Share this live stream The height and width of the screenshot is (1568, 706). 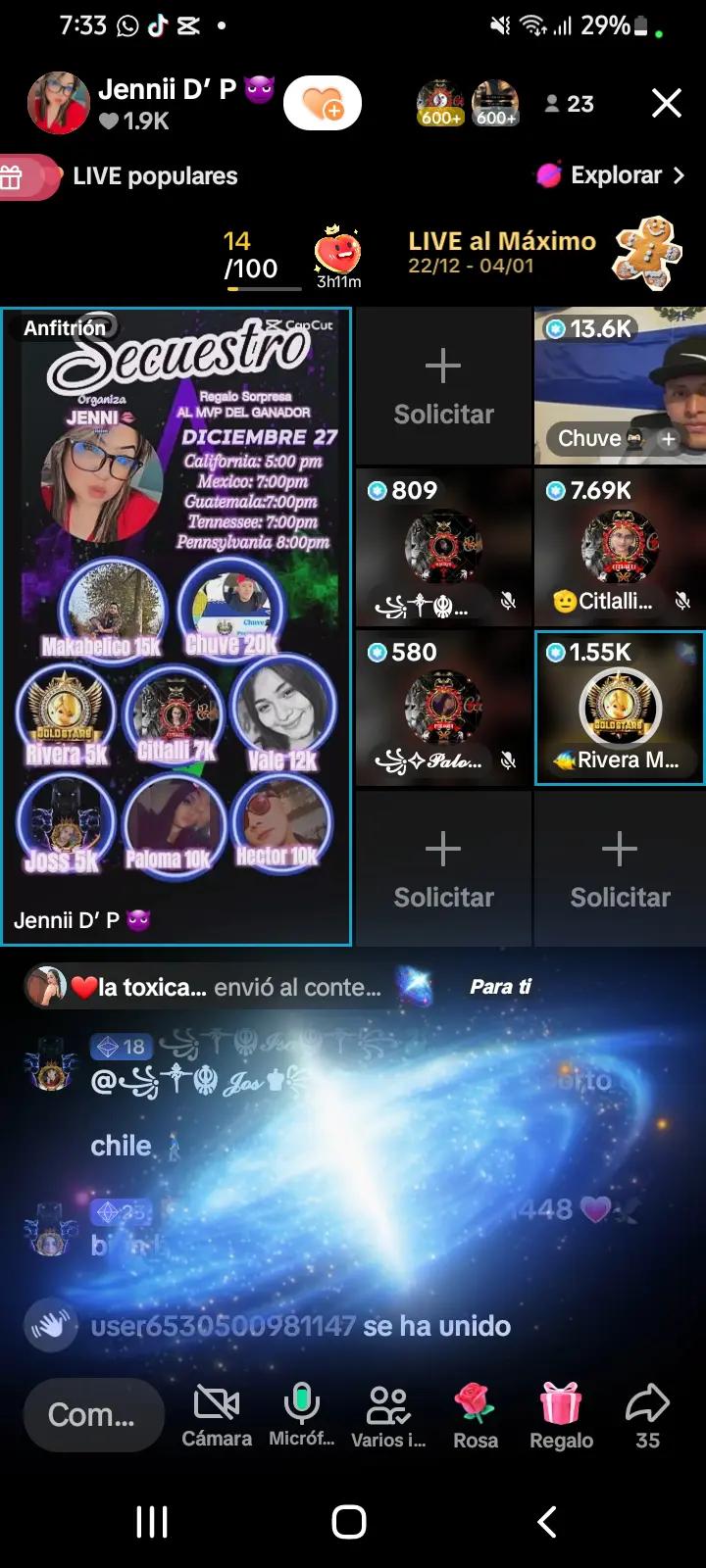(x=647, y=1416)
